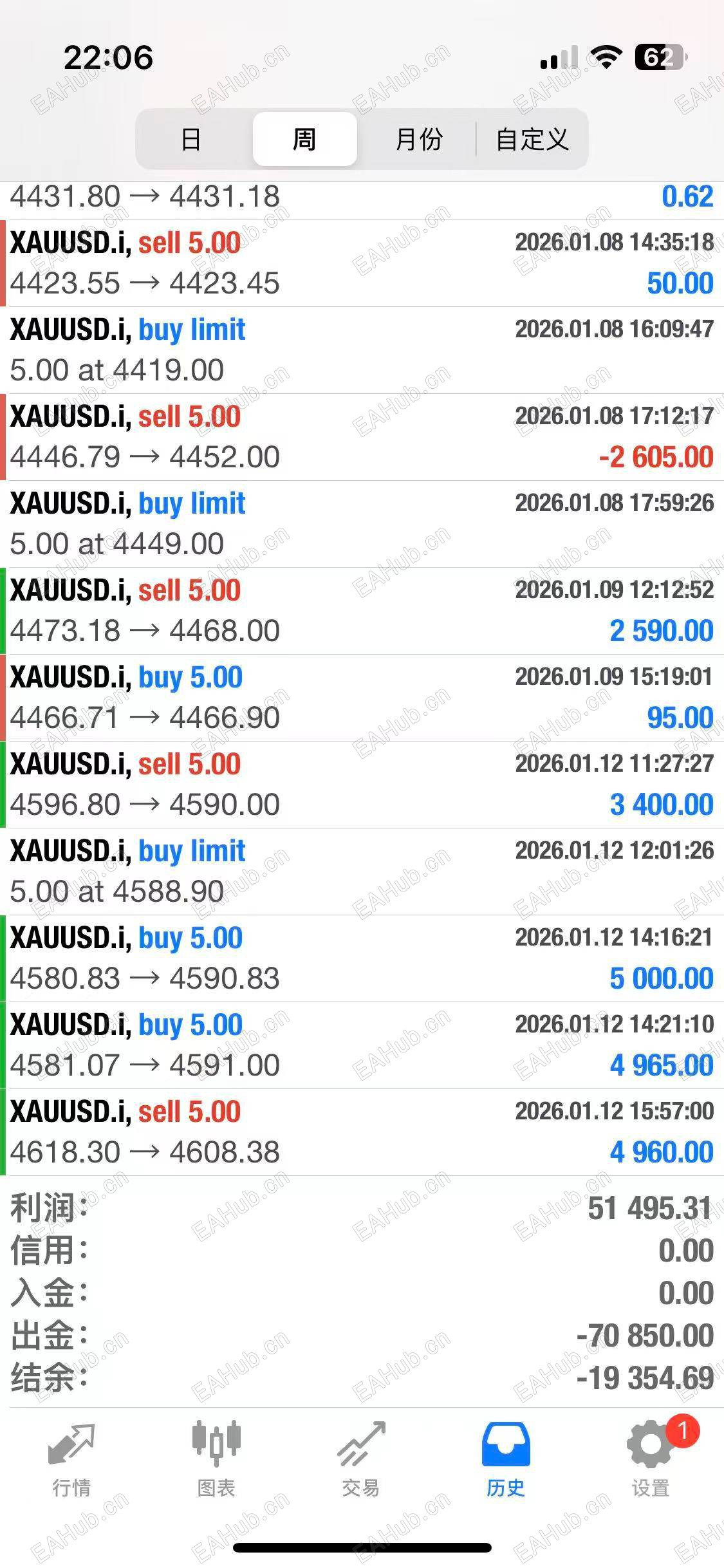View the buy limit order at 4588.90
This screenshot has width=724, height=1568.
pyautogui.click(x=362, y=872)
